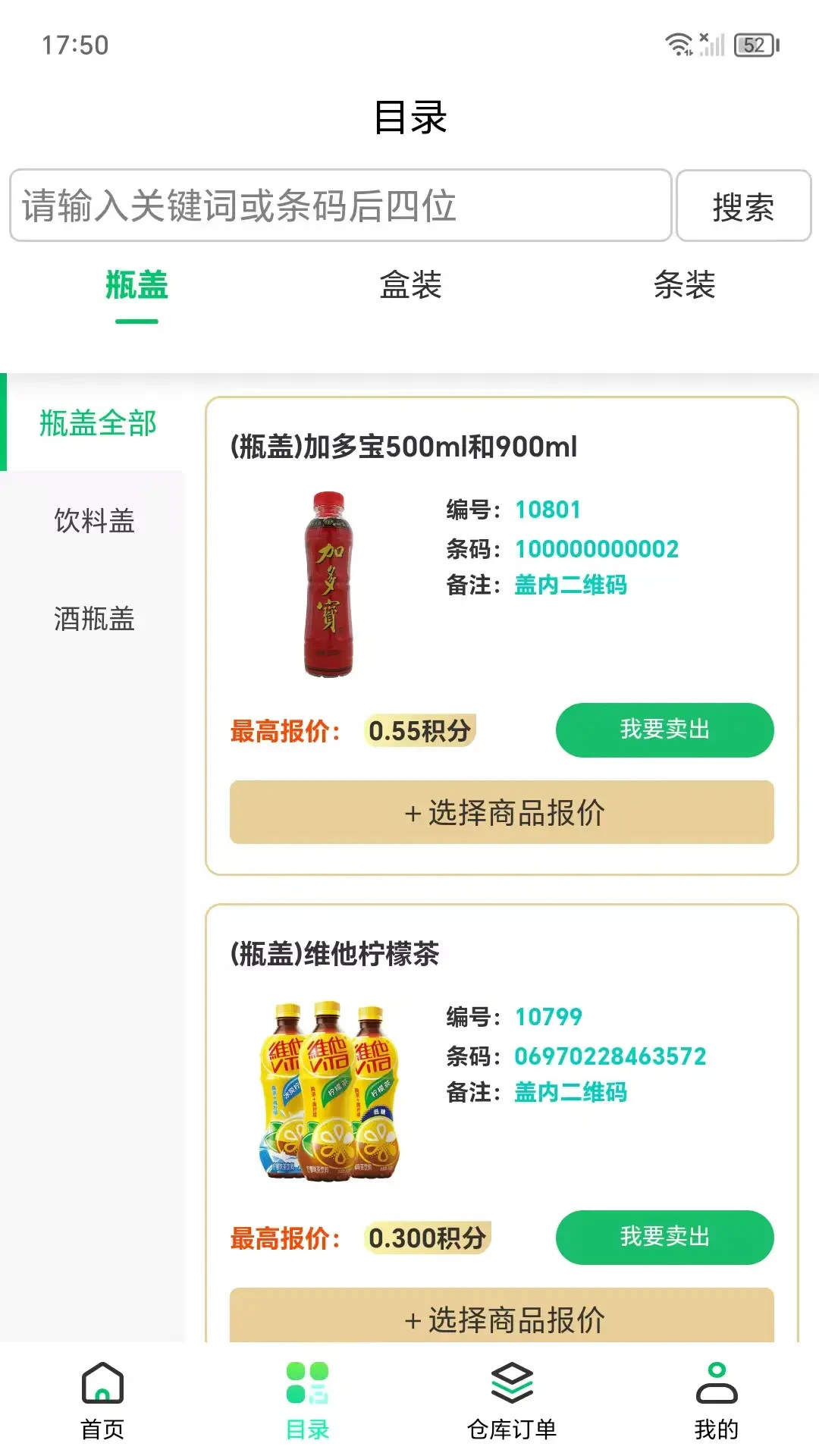Select the 瓶盖 top tab
Screen dimensions: 819x1456
tap(136, 286)
